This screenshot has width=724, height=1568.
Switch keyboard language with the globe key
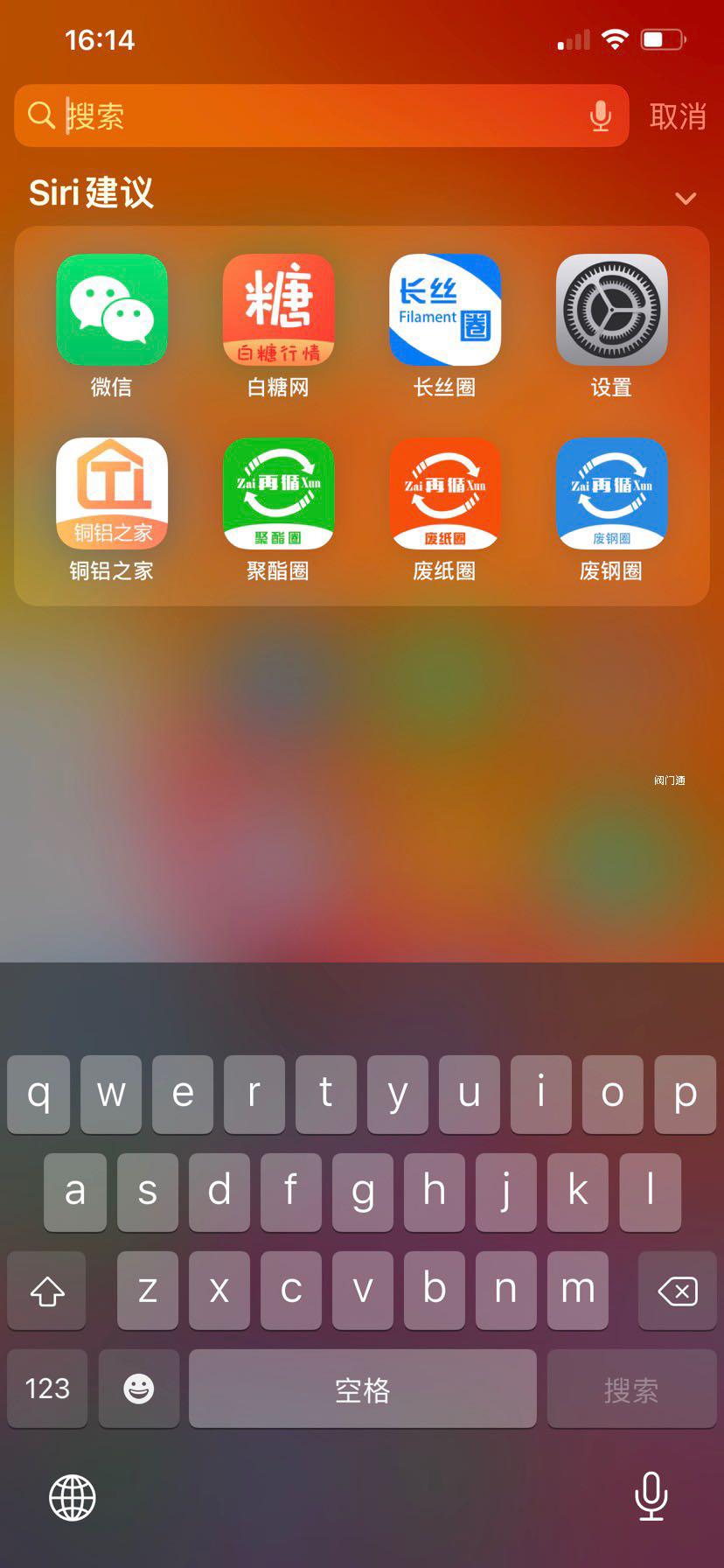[72, 1496]
